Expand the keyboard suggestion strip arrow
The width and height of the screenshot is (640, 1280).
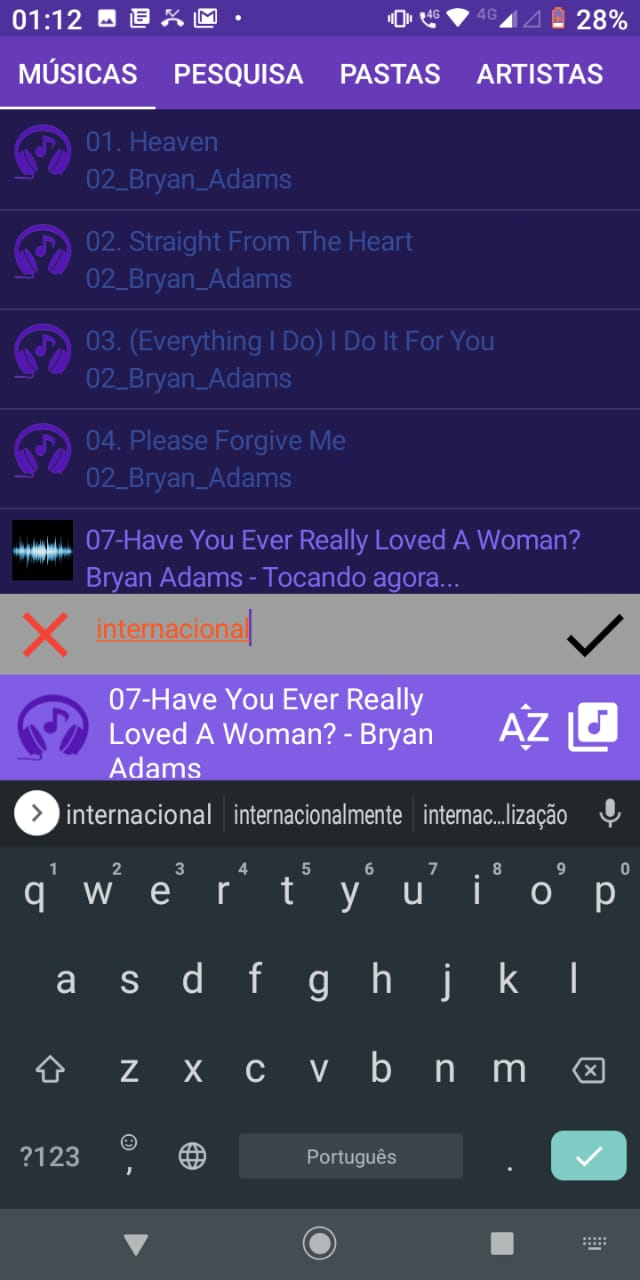click(x=37, y=814)
